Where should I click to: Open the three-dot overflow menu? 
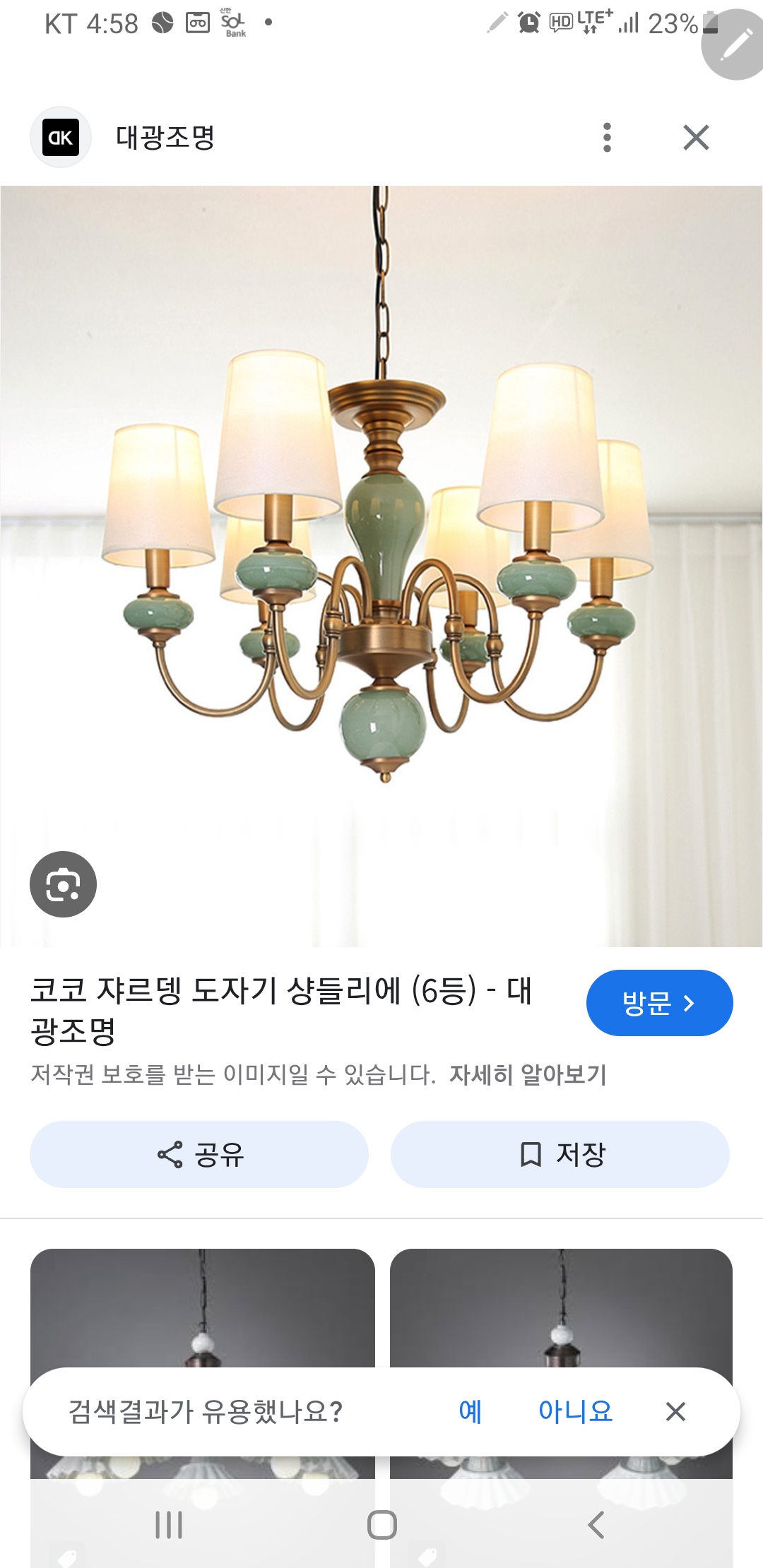pyautogui.click(x=607, y=137)
